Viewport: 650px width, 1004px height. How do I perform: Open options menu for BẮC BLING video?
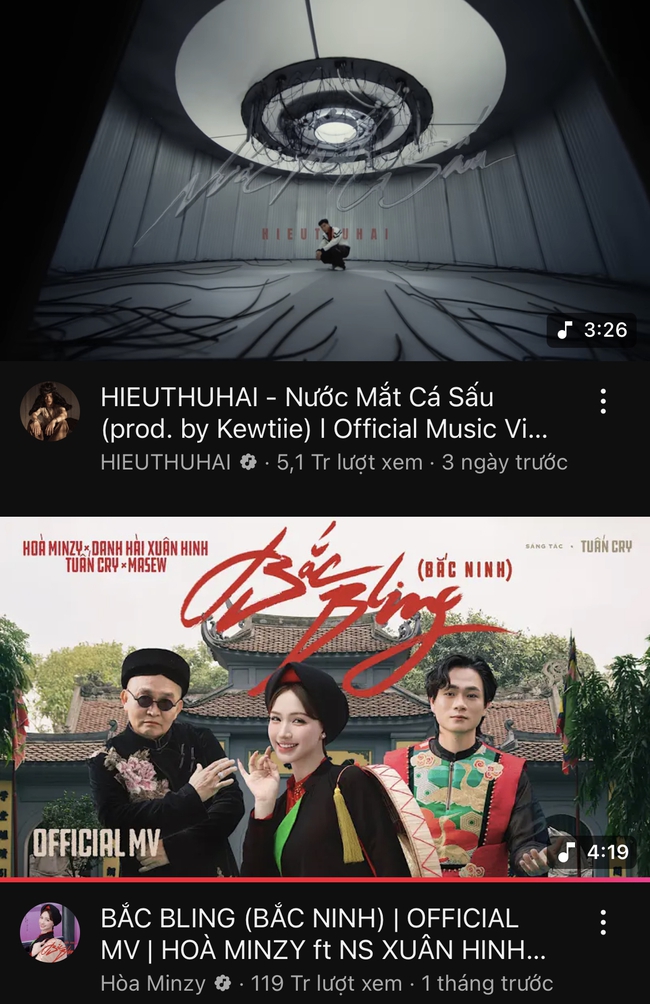(x=603, y=922)
